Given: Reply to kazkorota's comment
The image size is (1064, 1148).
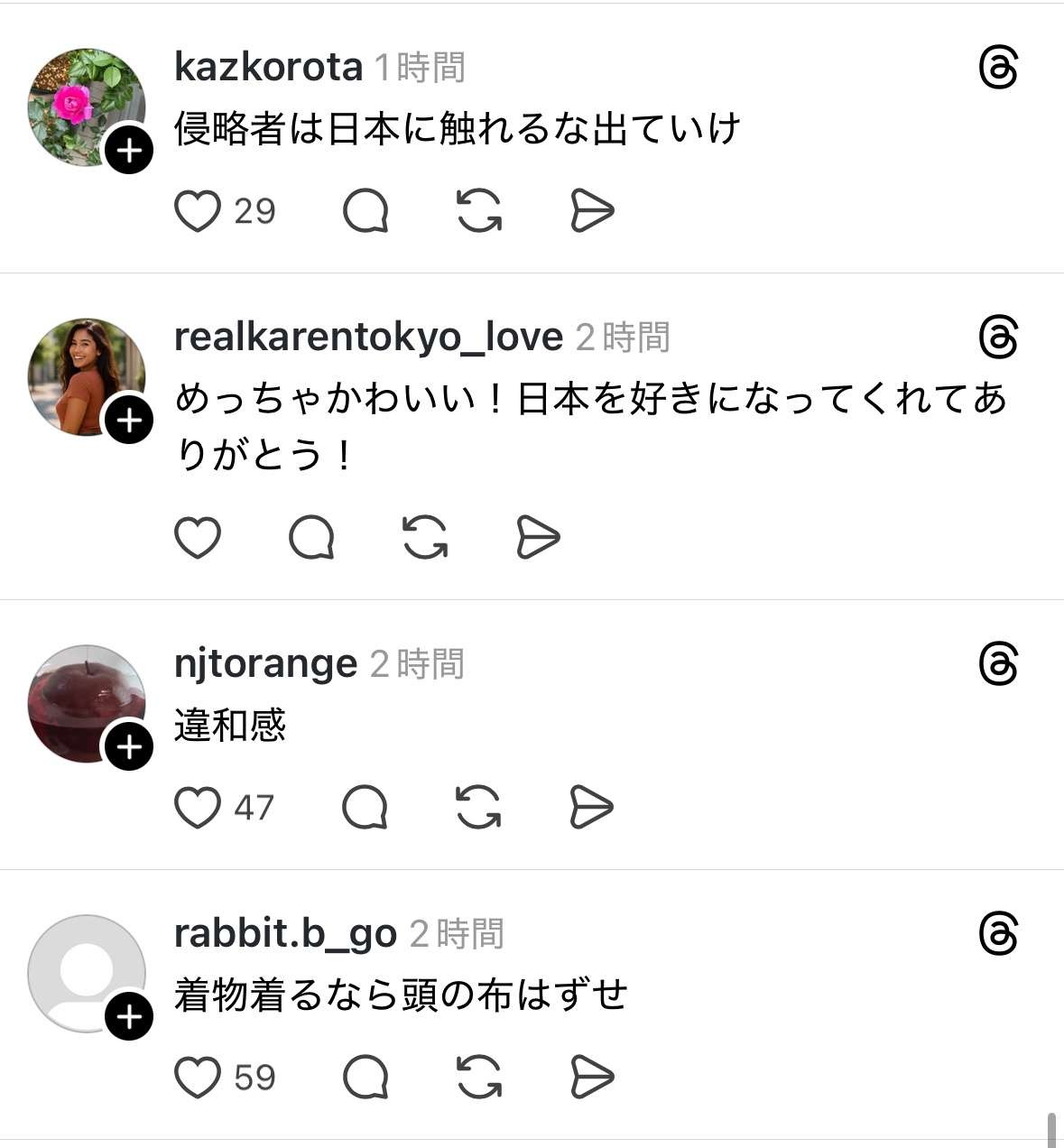Looking at the screenshot, I should 365,212.
